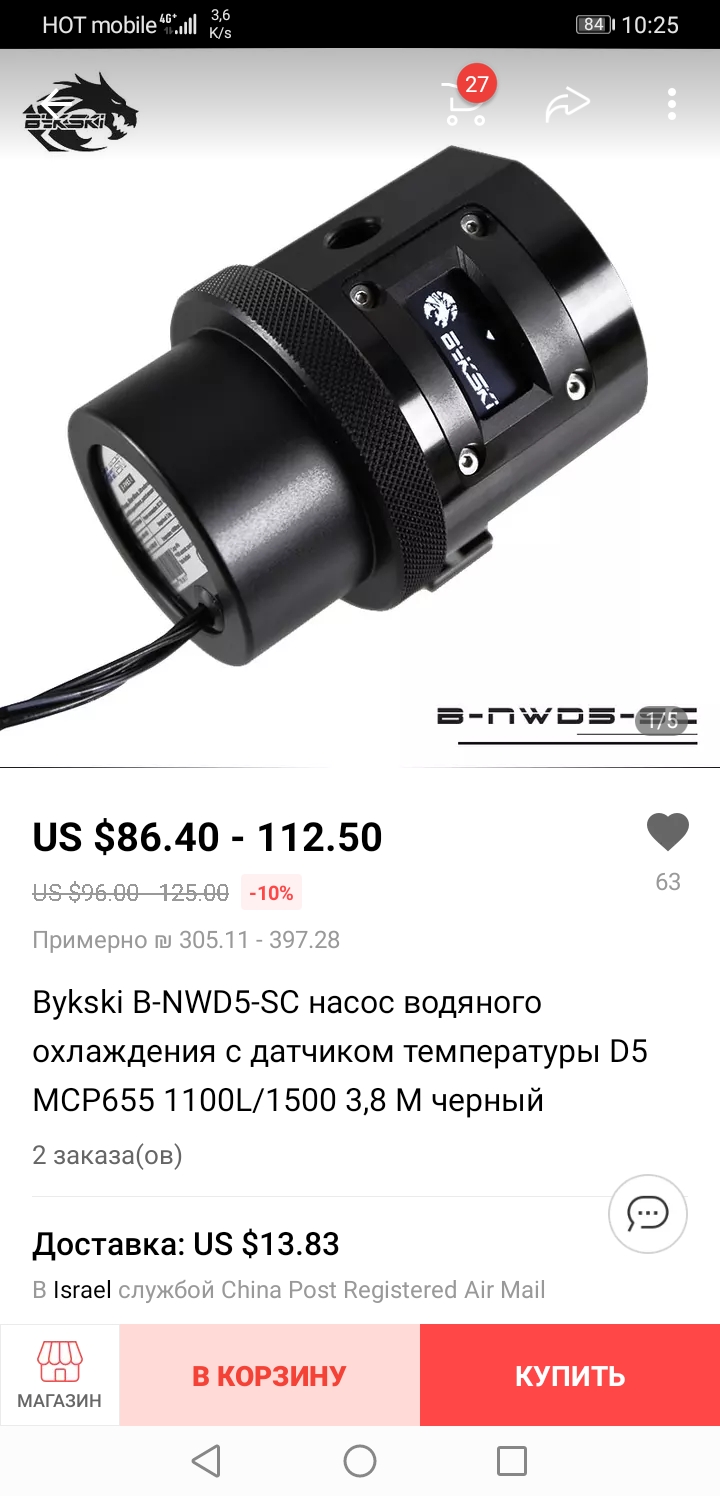Open the three-dot overflow menu
This screenshot has width=720, height=1496.
[672, 104]
